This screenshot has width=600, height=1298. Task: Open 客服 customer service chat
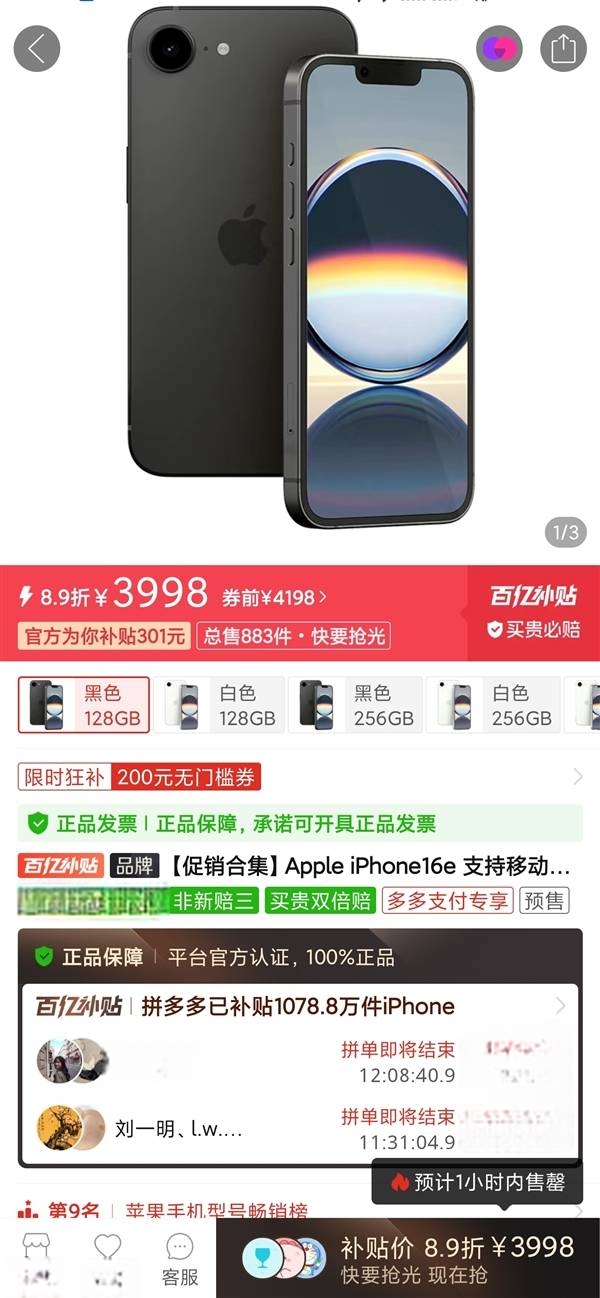click(180, 1259)
